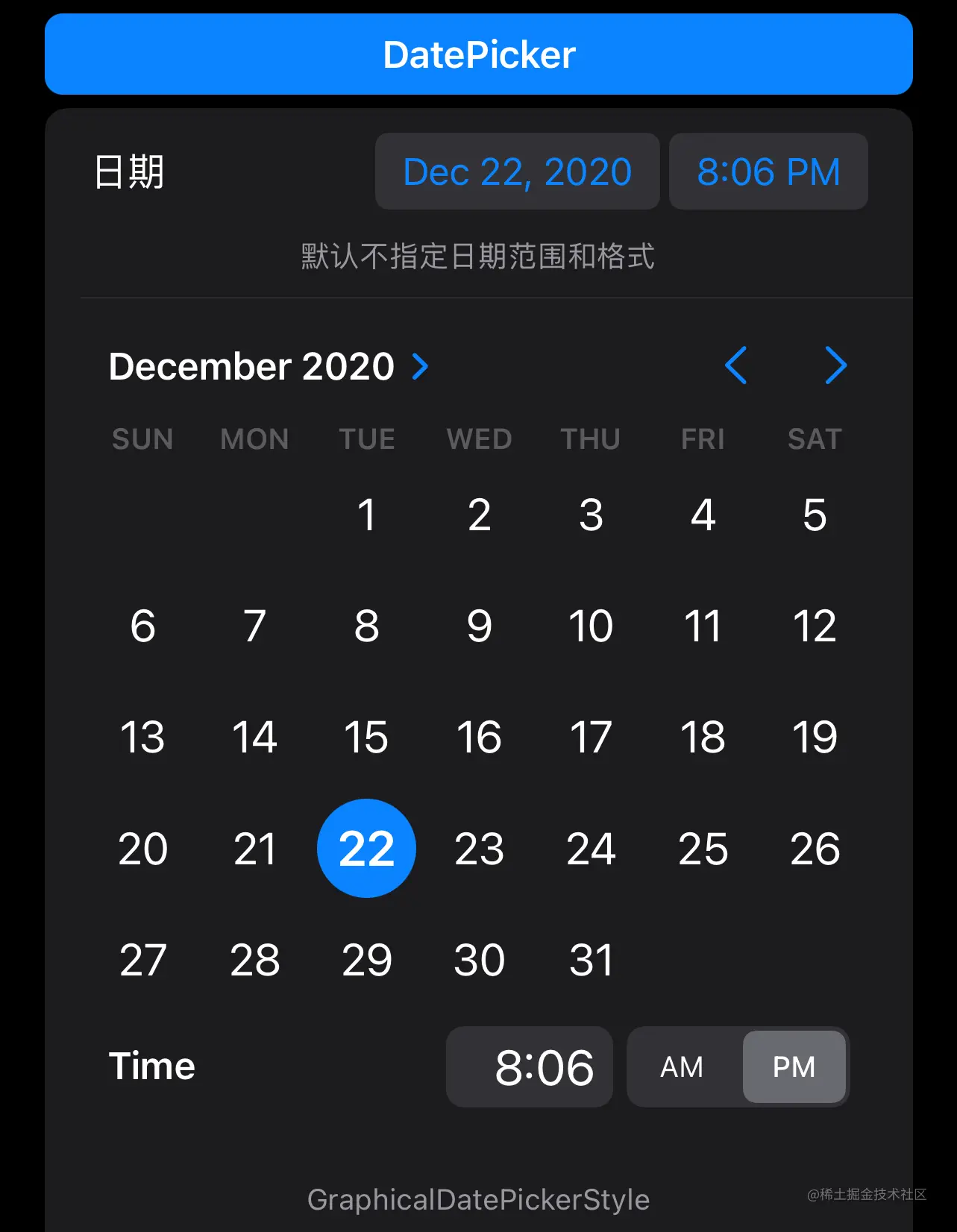Open the 8:06 PM time field
Image resolution: width=957 pixels, height=1232 pixels.
pyautogui.click(x=768, y=172)
